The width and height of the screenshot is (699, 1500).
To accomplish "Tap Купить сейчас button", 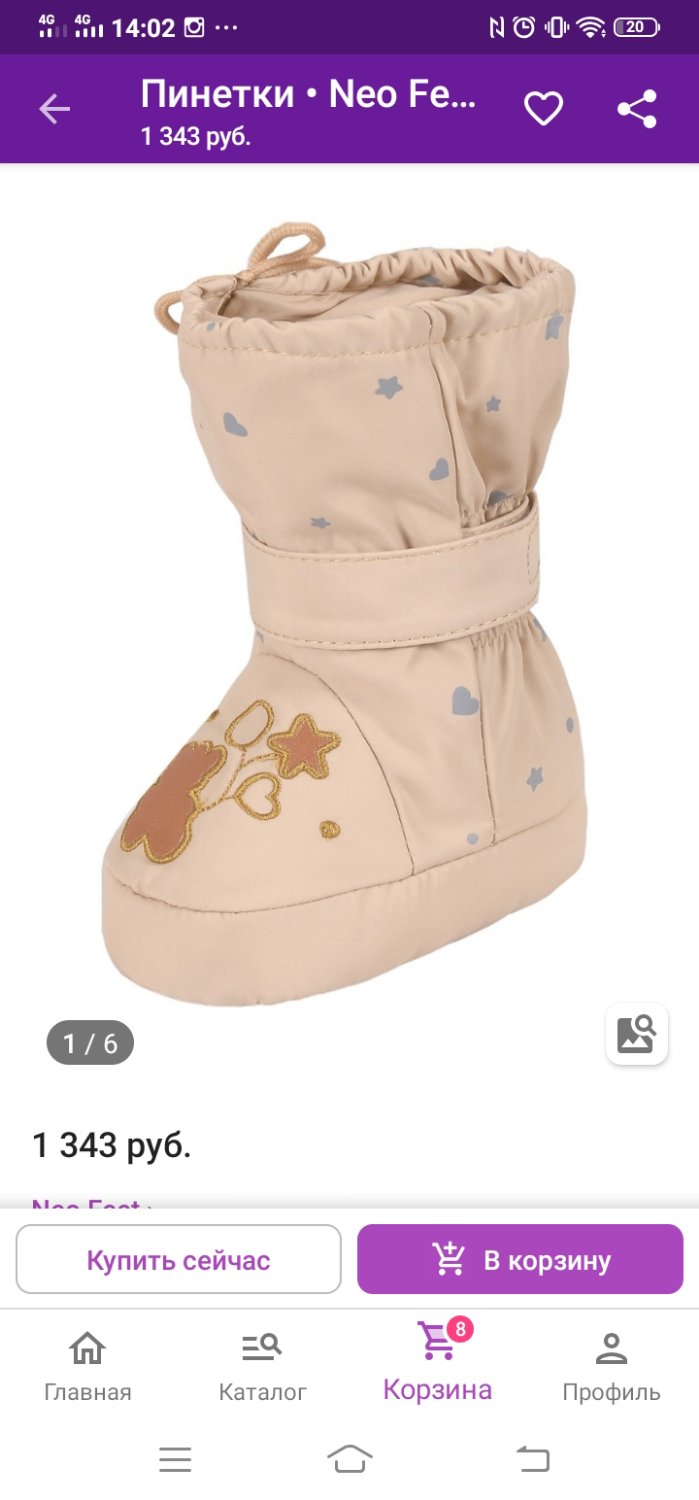I will coord(179,1260).
